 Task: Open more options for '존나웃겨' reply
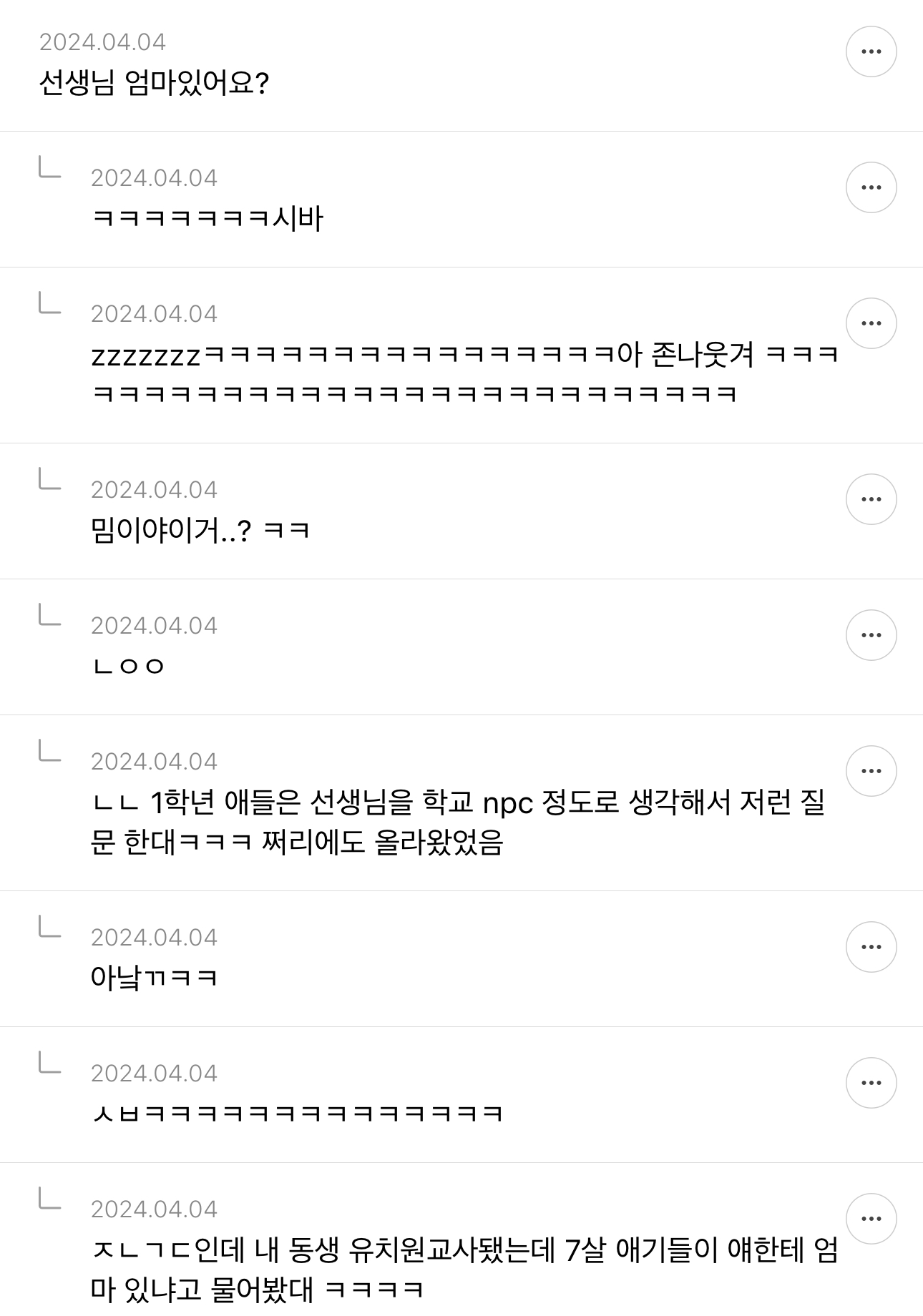pyautogui.click(x=871, y=323)
